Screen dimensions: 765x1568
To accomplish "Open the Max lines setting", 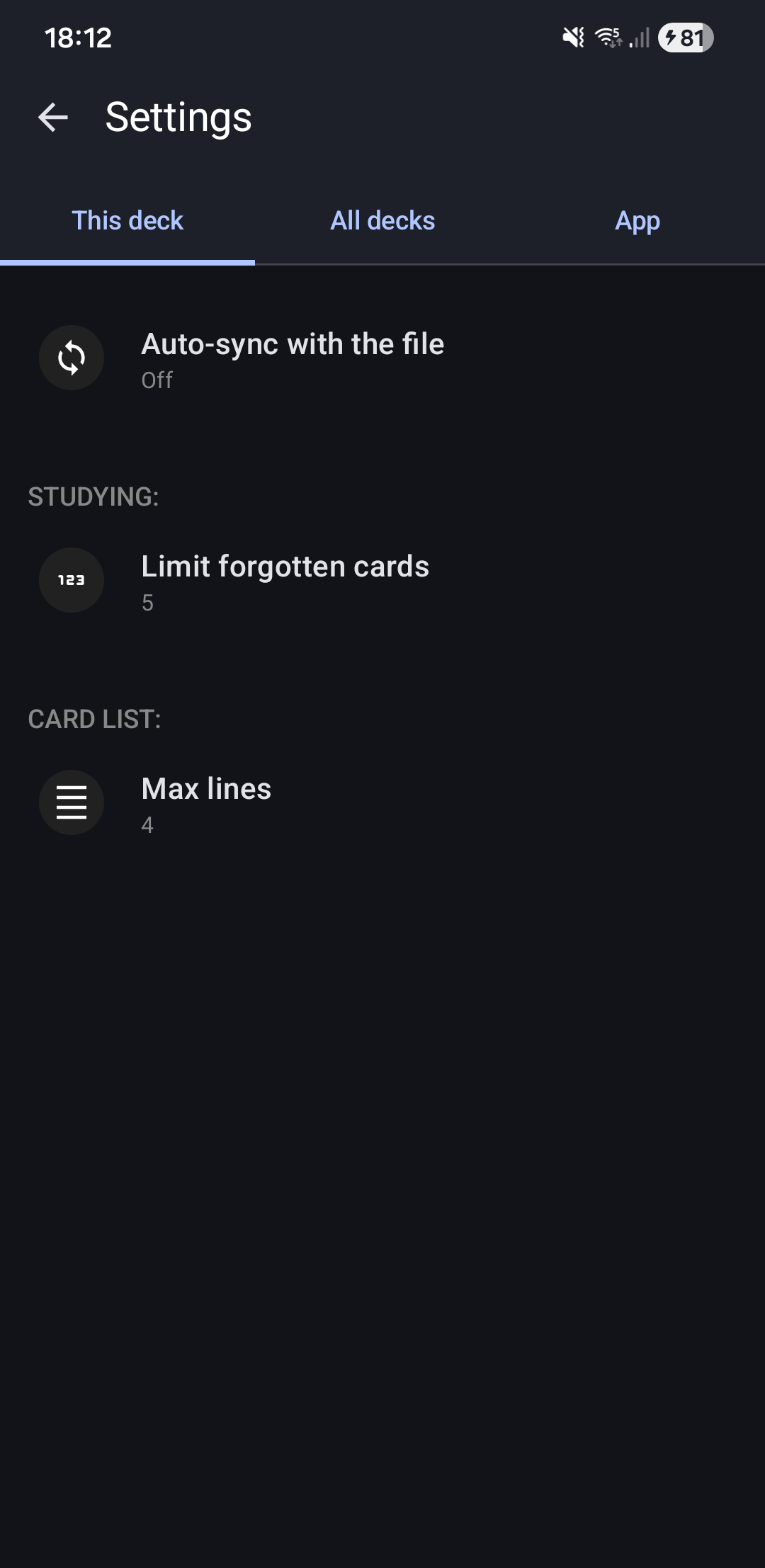I will click(x=206, y=804).
